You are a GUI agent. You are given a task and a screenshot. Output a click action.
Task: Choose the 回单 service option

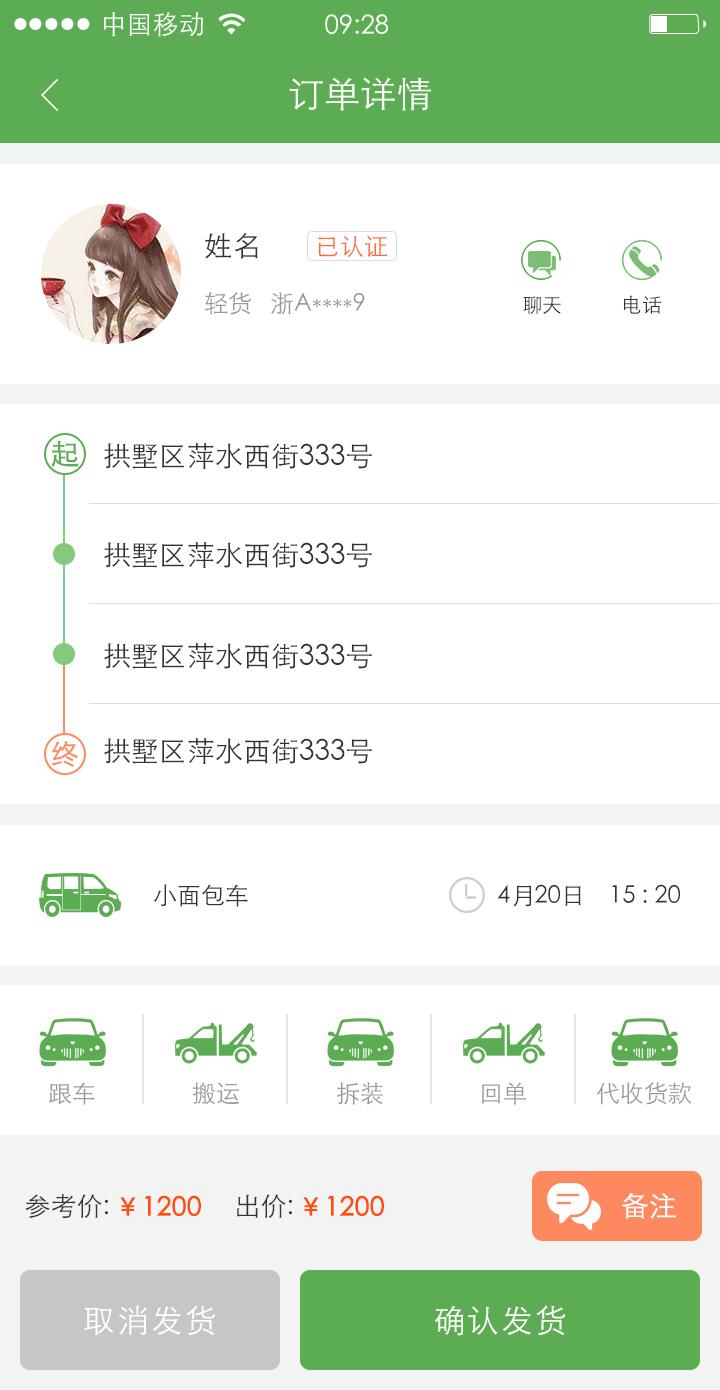pyautogui.click(x=503, y=1060)
